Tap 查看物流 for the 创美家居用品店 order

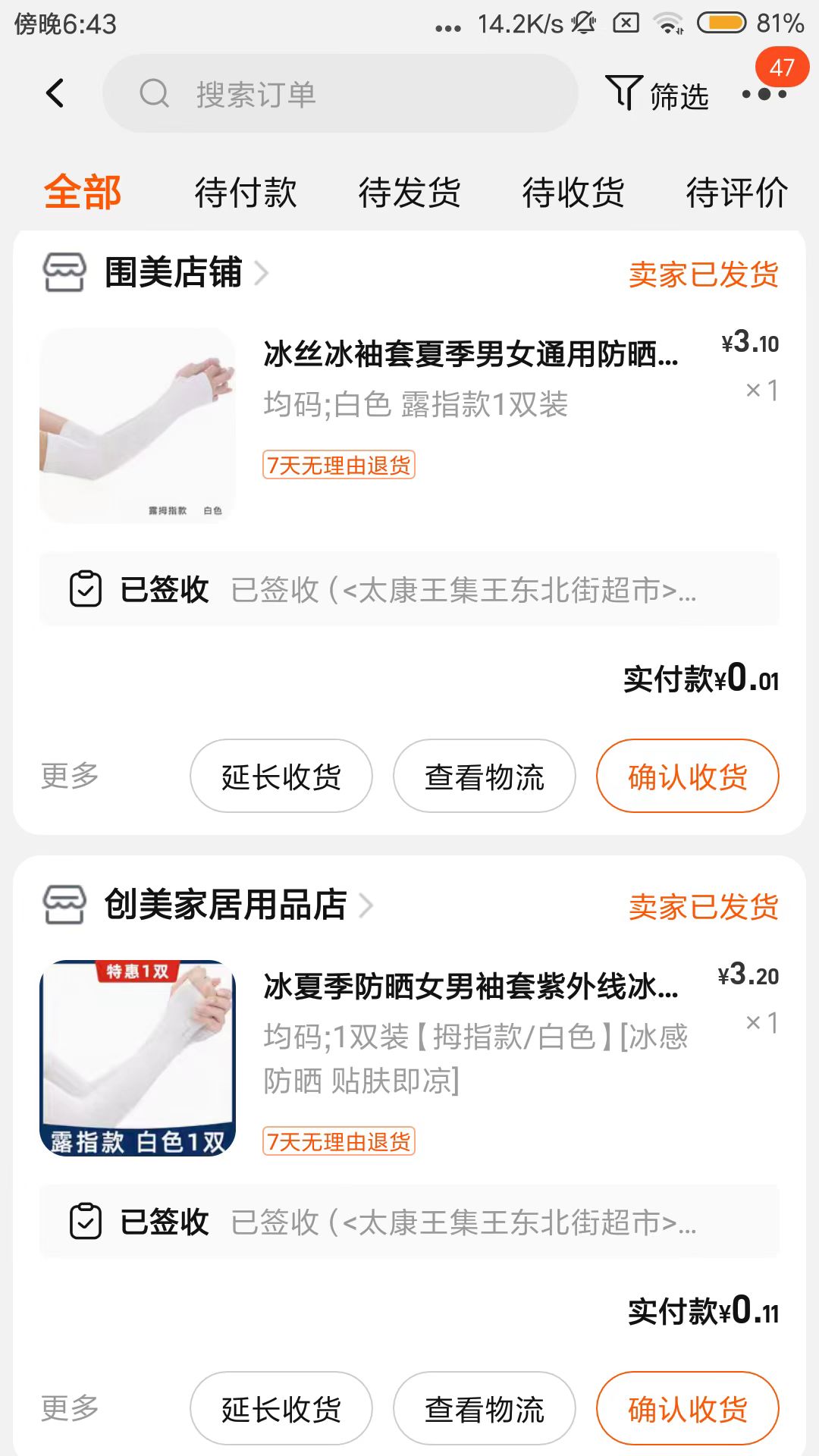coord(485,1409)
